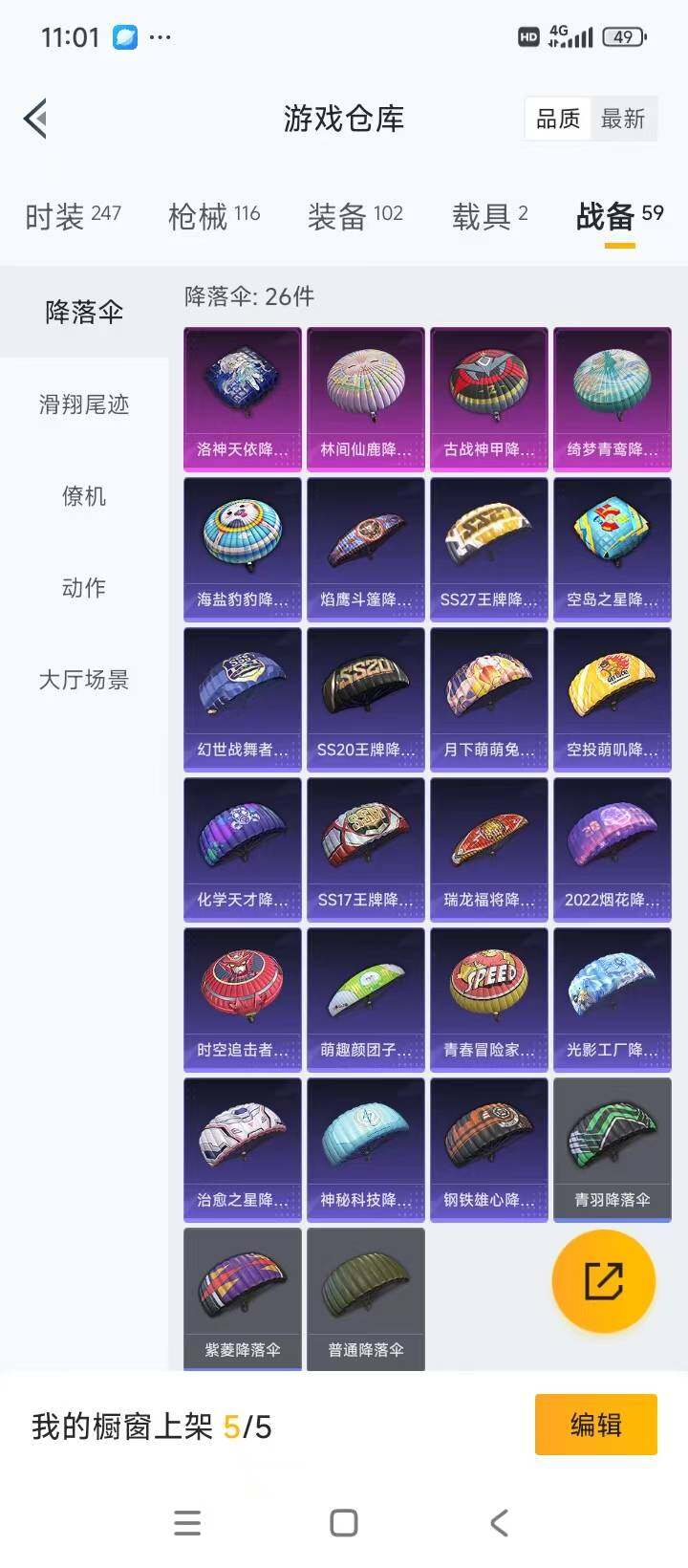Open the share button in yellow circle

602,1281
